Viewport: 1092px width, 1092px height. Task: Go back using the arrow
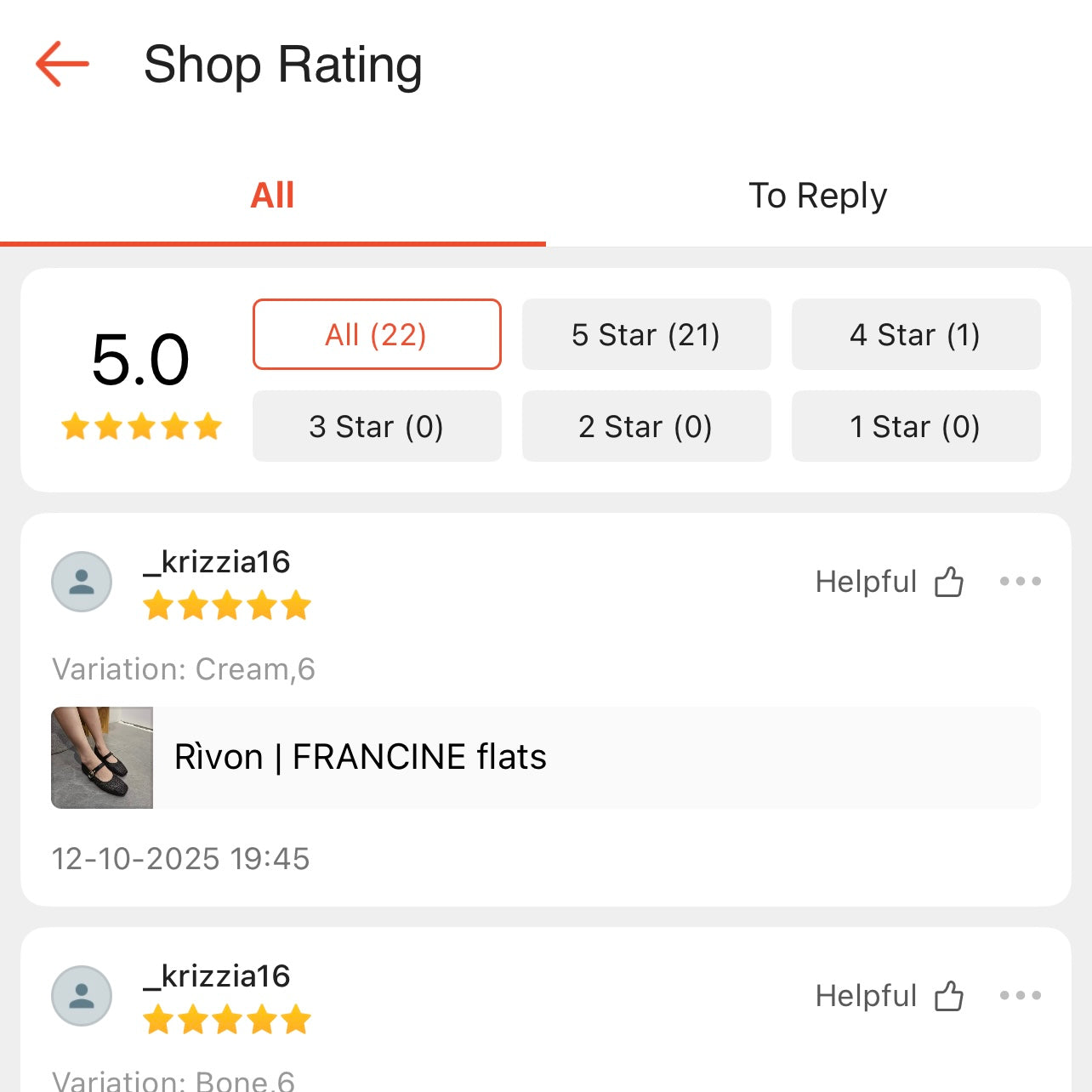(x=62, y=64)
